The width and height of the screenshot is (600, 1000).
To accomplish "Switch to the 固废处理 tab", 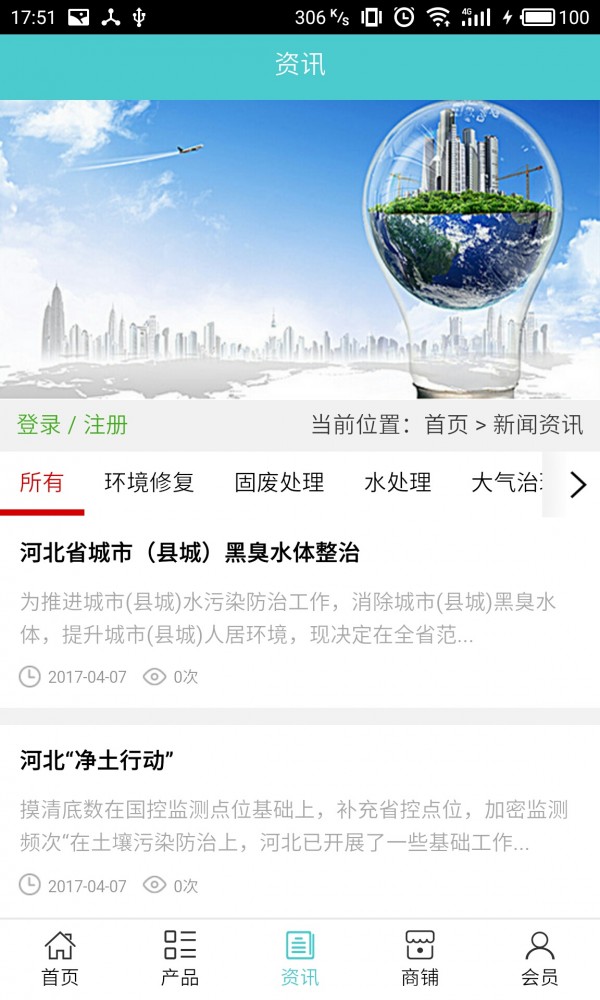I will click(x=279, y=483).
